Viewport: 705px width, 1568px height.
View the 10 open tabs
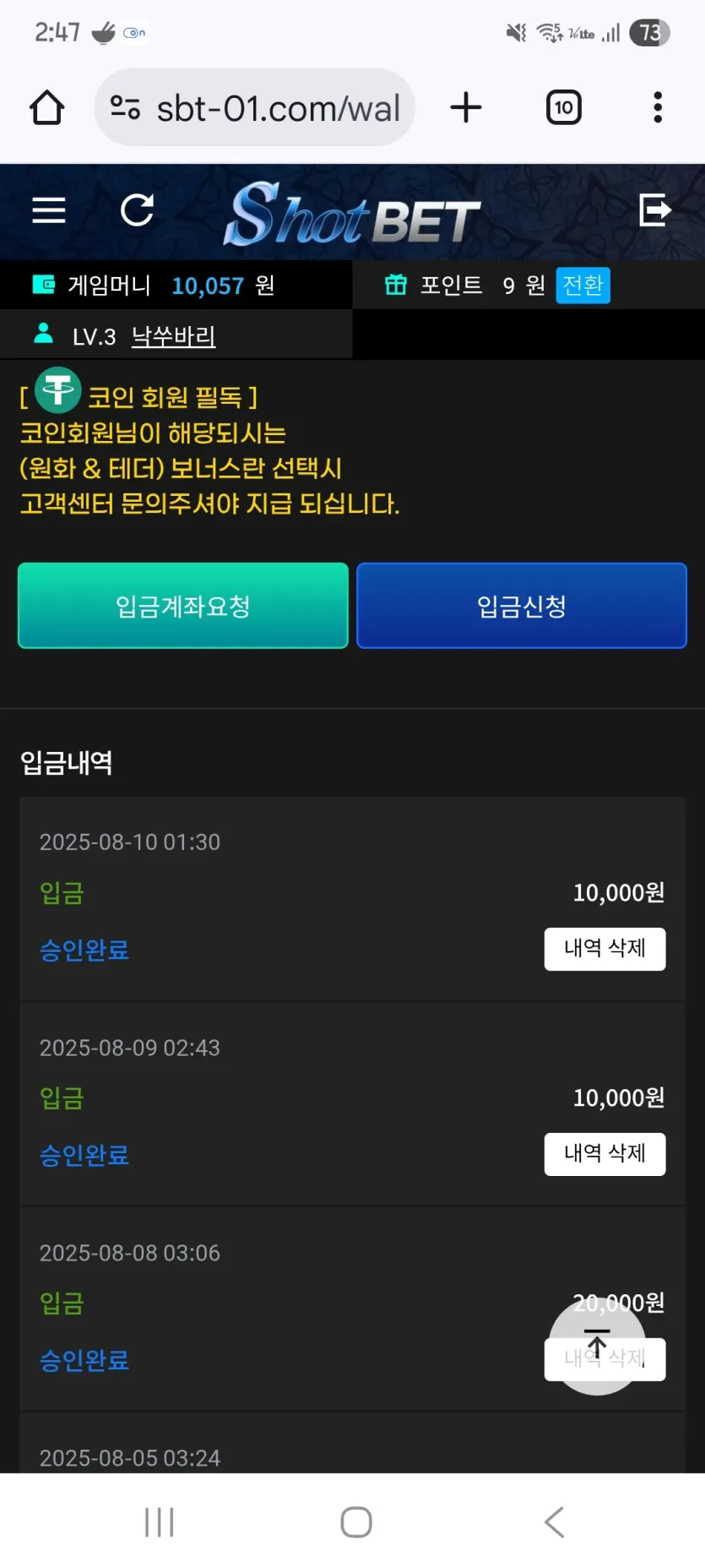point(563,108)
